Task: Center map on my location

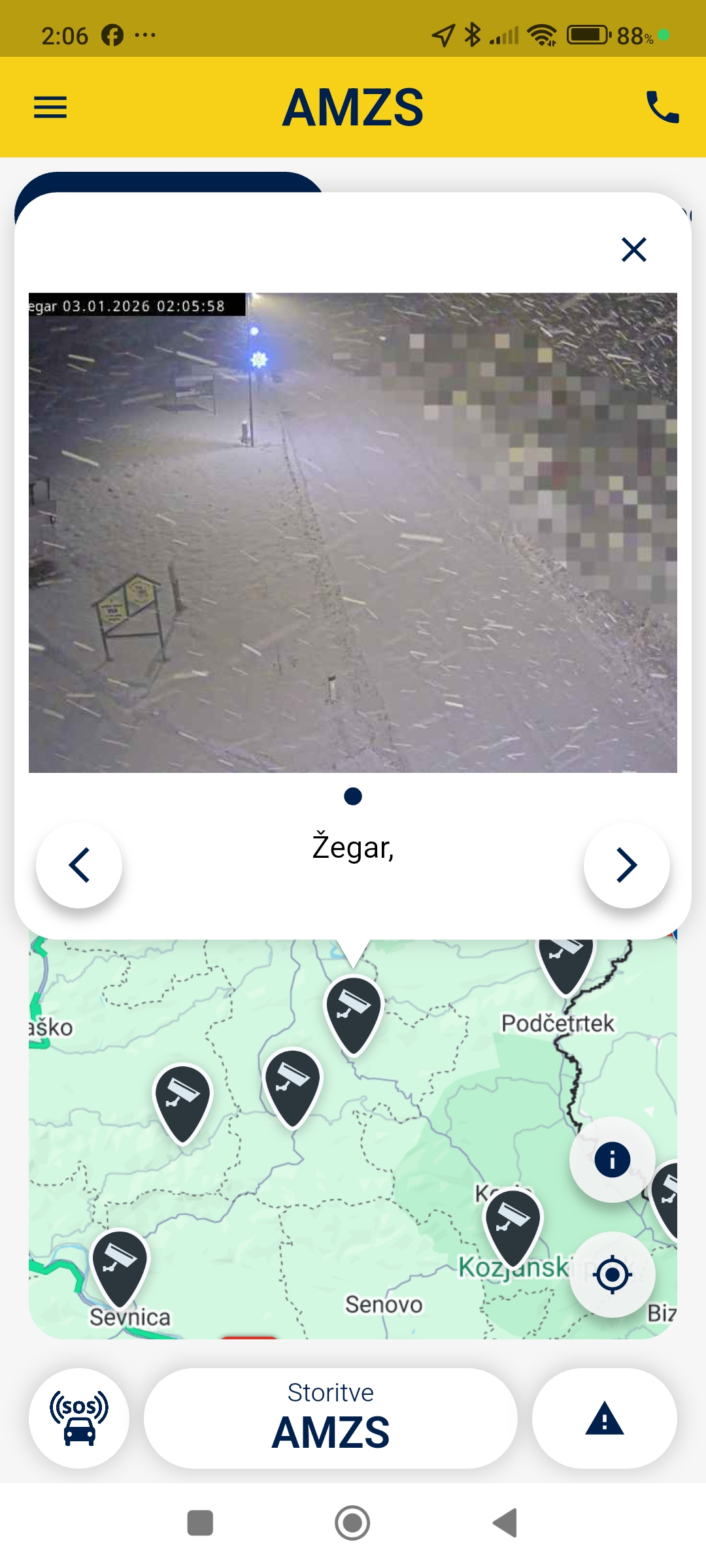Action: point(612,1274)
